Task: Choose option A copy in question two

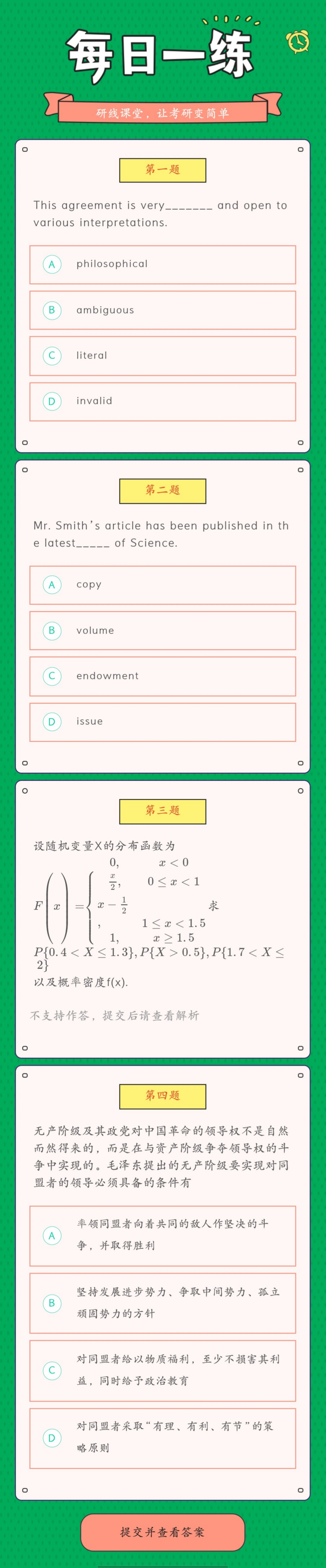Action: point(162,585)
